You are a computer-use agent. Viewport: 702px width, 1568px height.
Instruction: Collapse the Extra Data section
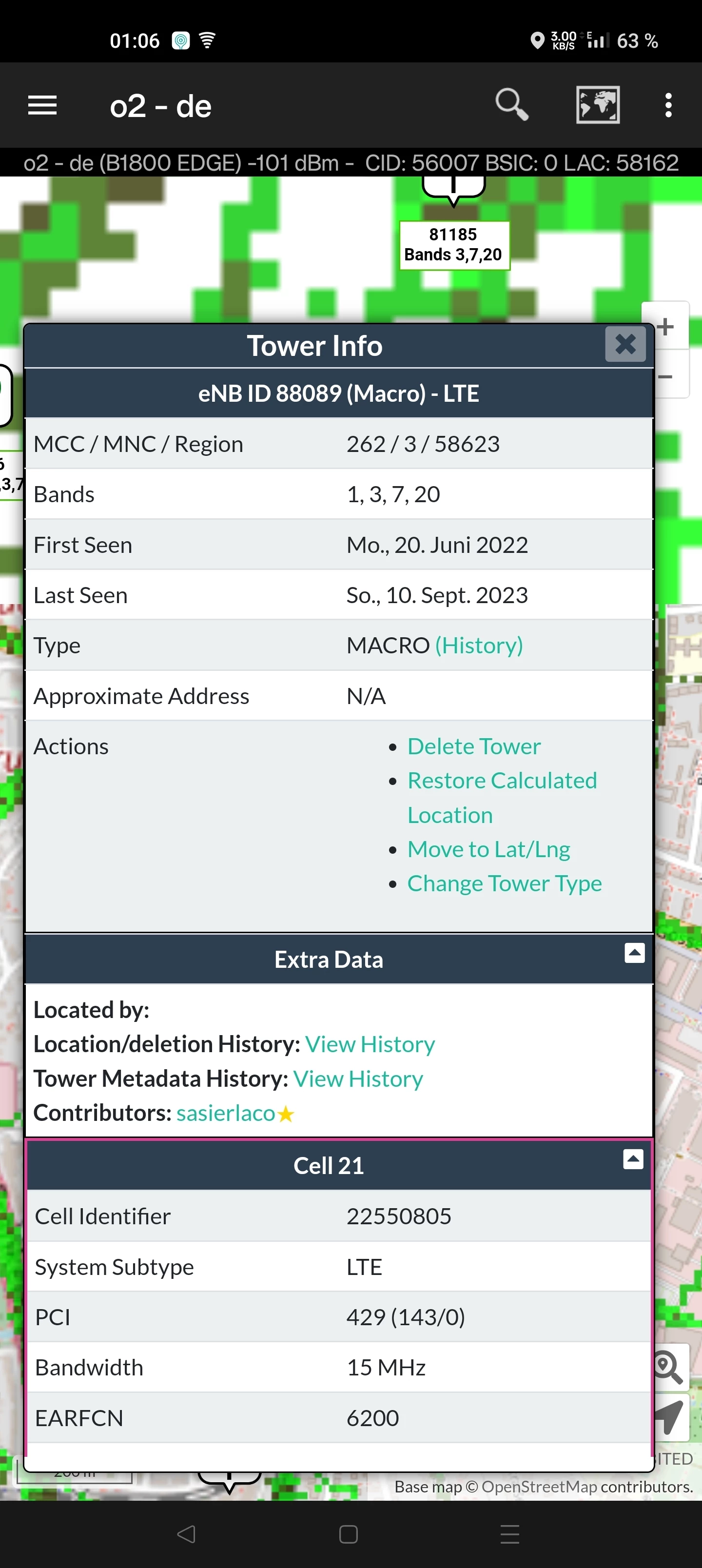point(634,953)
